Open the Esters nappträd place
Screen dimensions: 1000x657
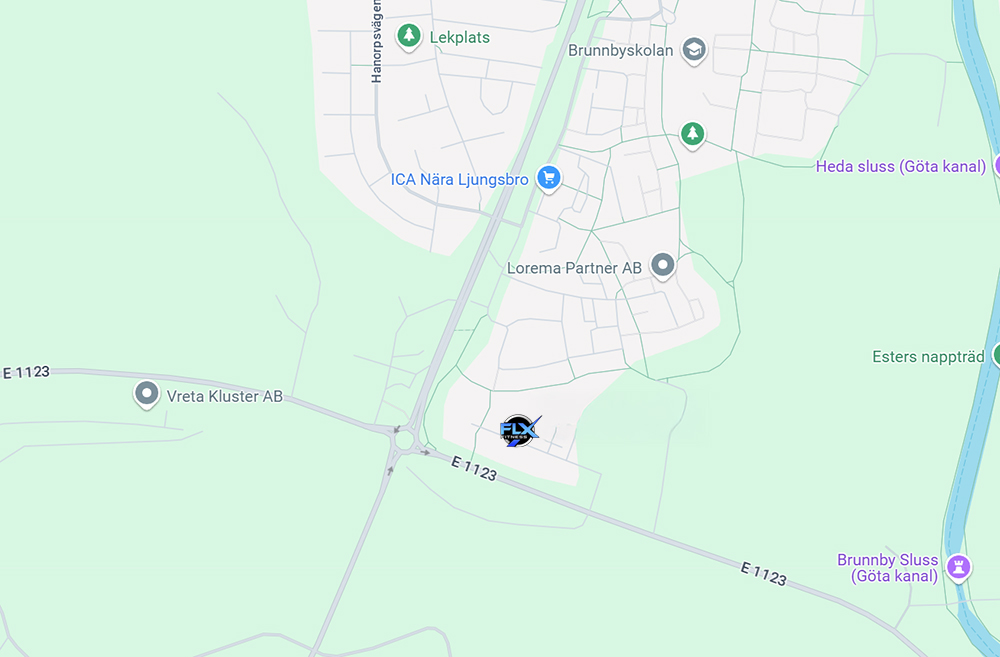click(x=996, y=355)
